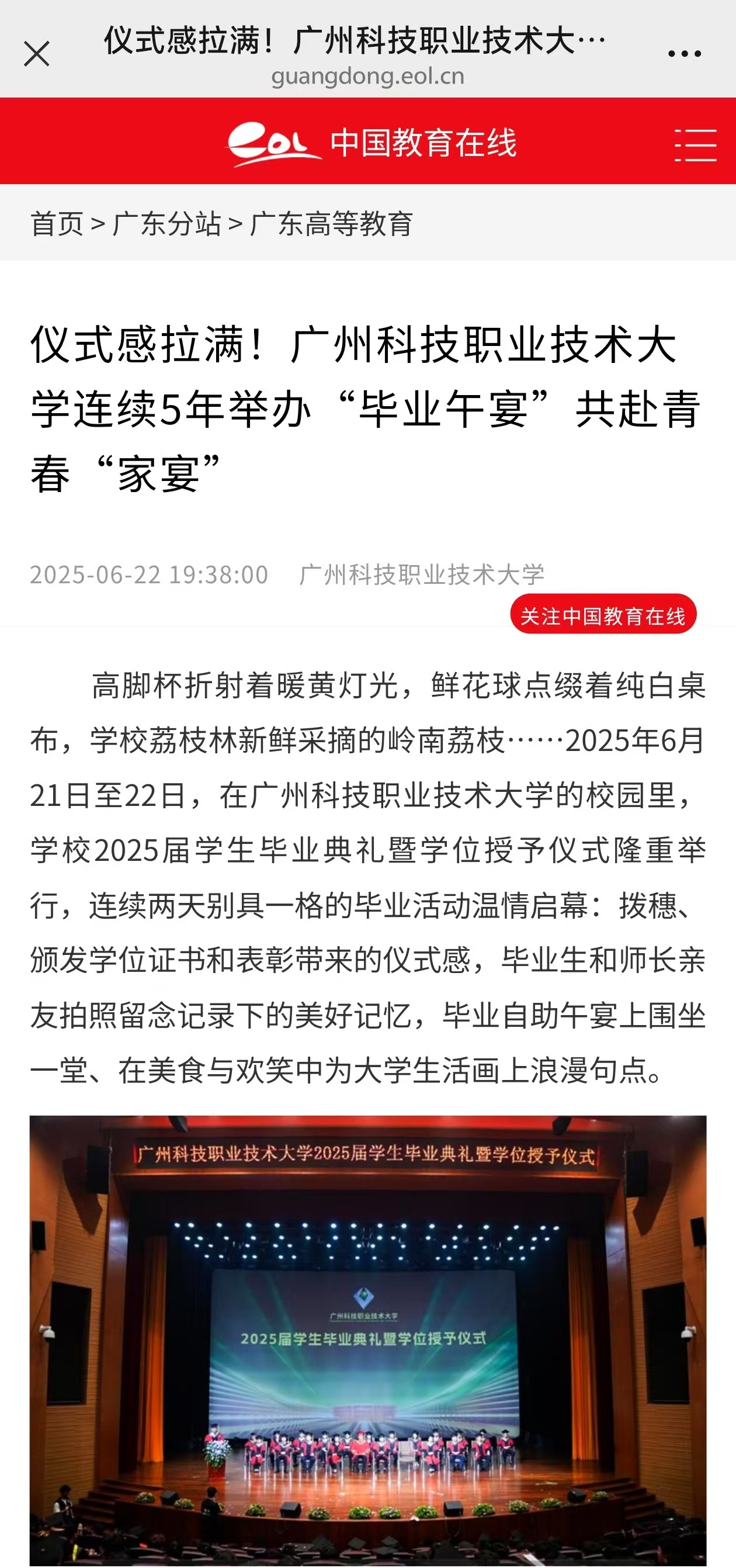Open the three-dot overflow menu
Screen dimensions: 736x1568
[684, 54]
